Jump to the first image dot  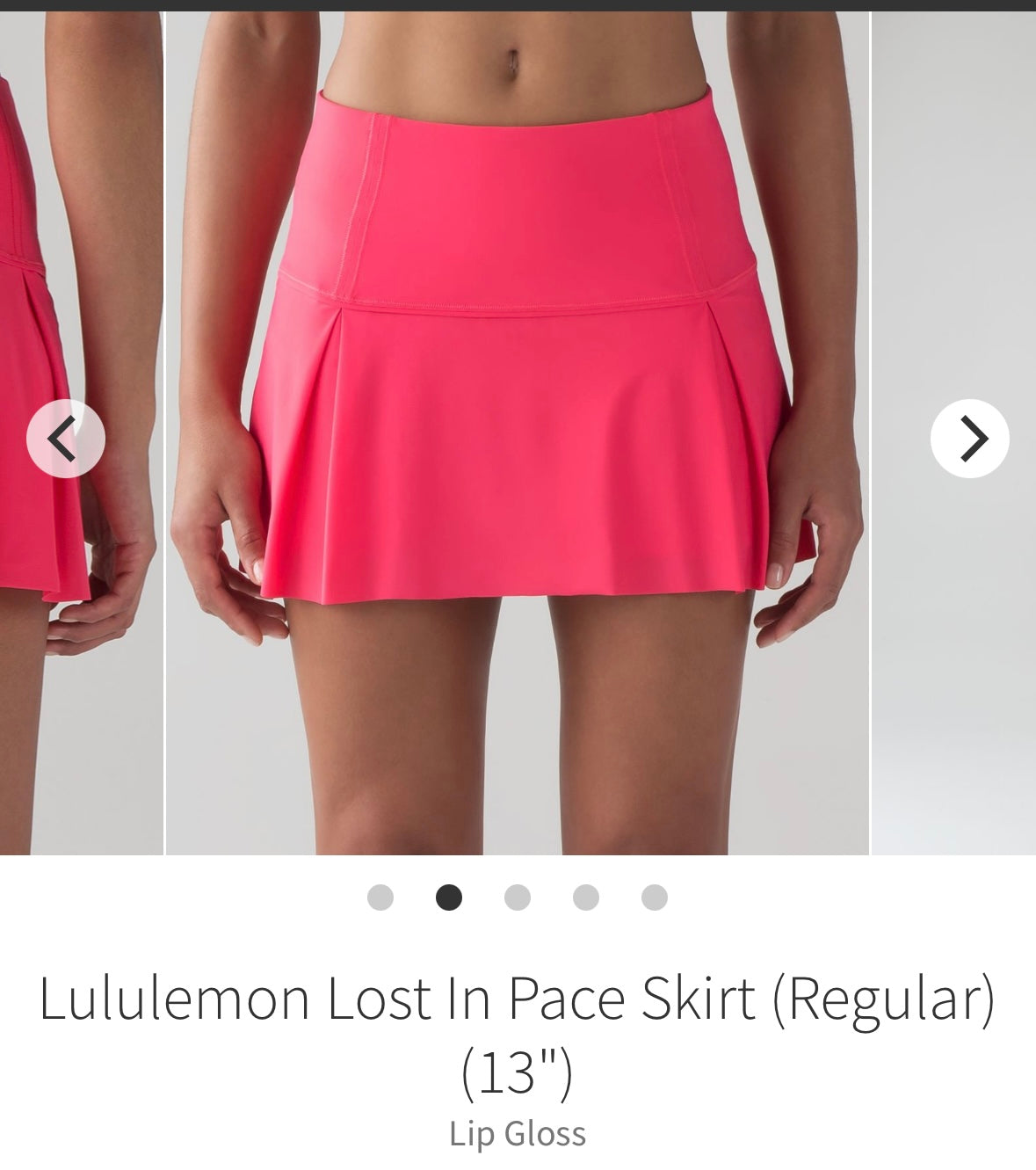380,897
